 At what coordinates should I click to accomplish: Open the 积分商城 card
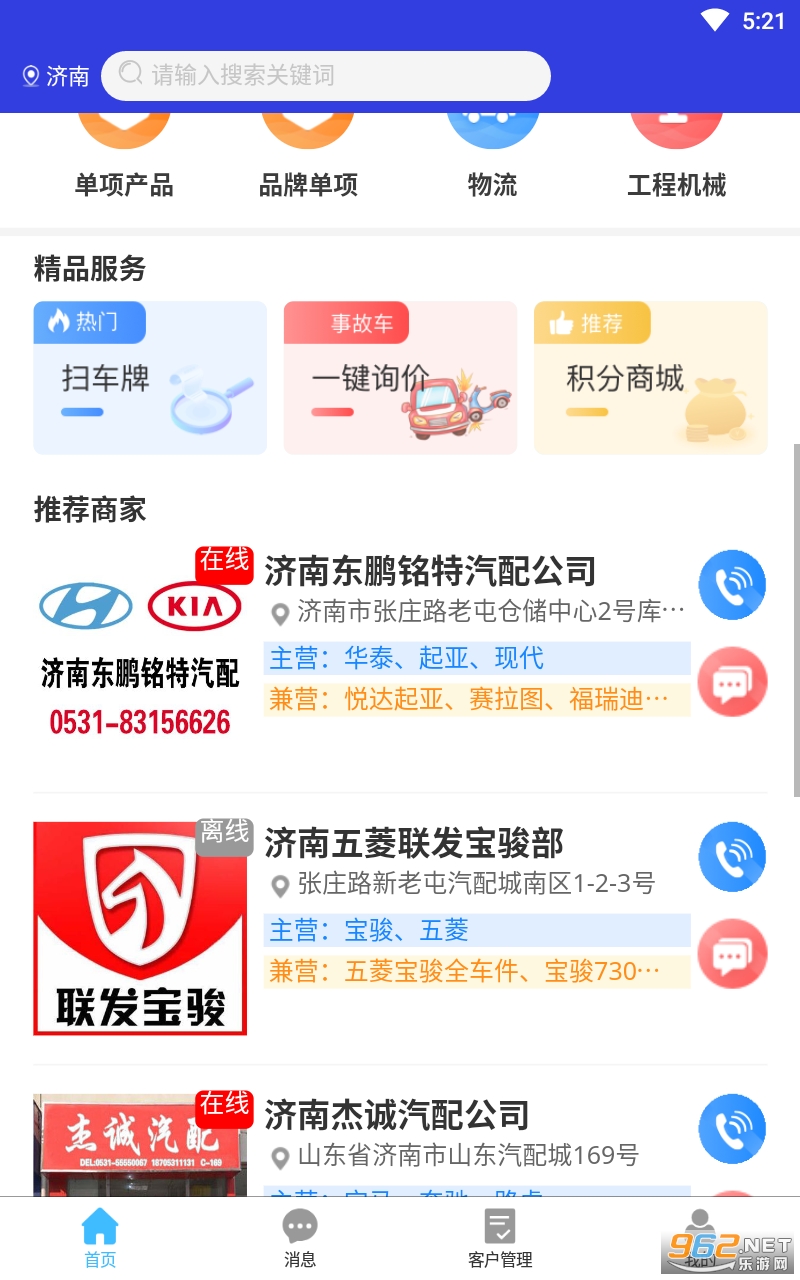[651, 378]
